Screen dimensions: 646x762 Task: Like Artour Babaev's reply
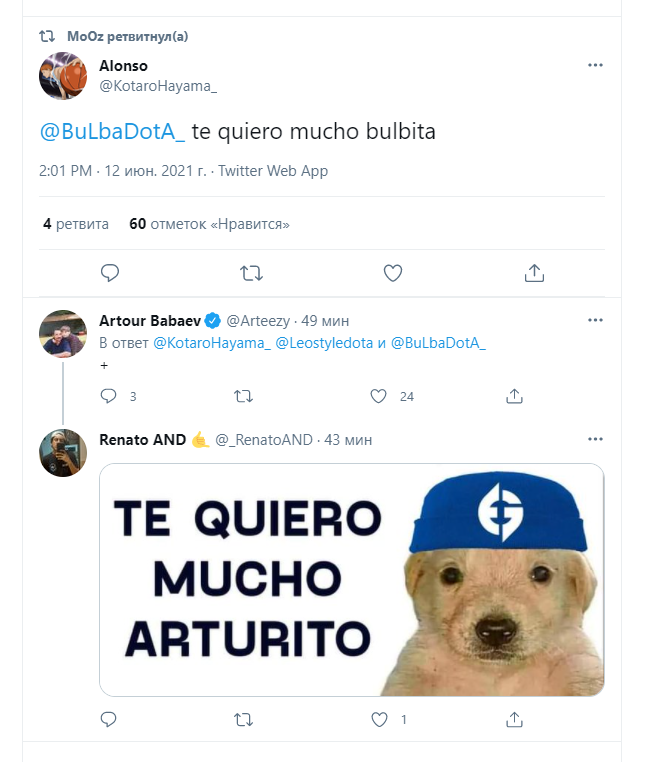coord(378,396)
